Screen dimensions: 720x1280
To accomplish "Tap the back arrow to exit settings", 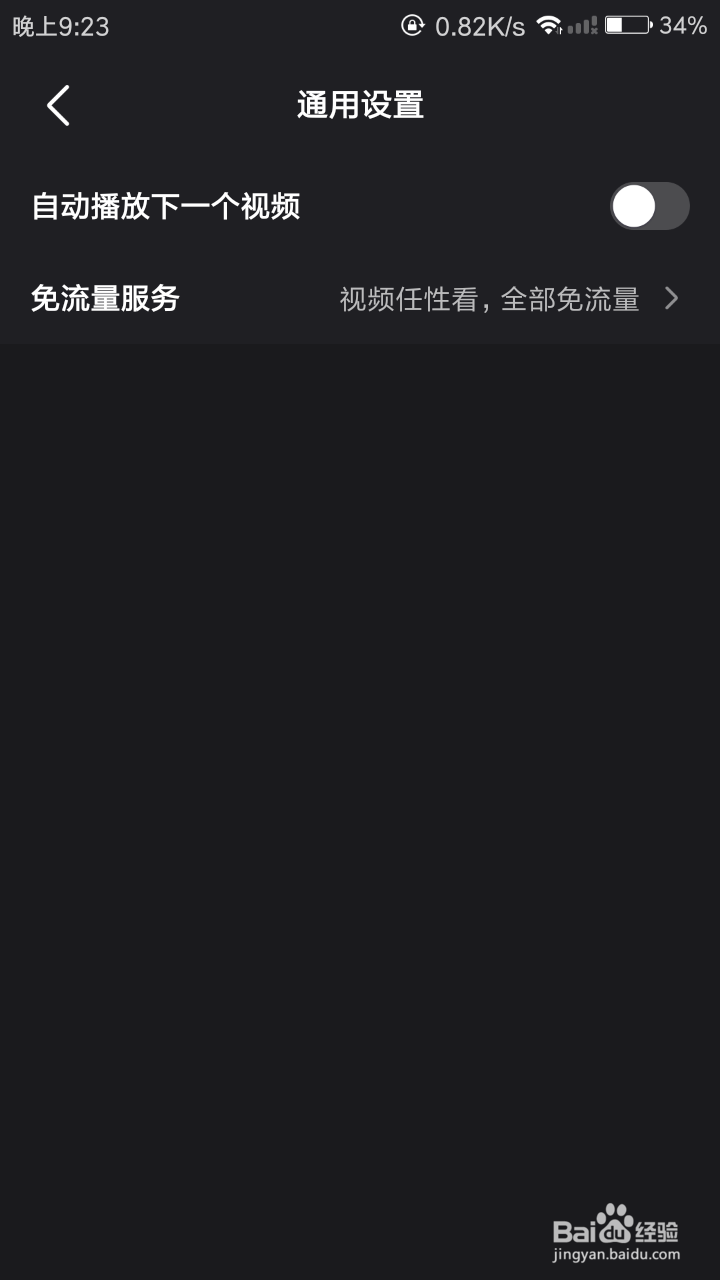I will [56, 104].
